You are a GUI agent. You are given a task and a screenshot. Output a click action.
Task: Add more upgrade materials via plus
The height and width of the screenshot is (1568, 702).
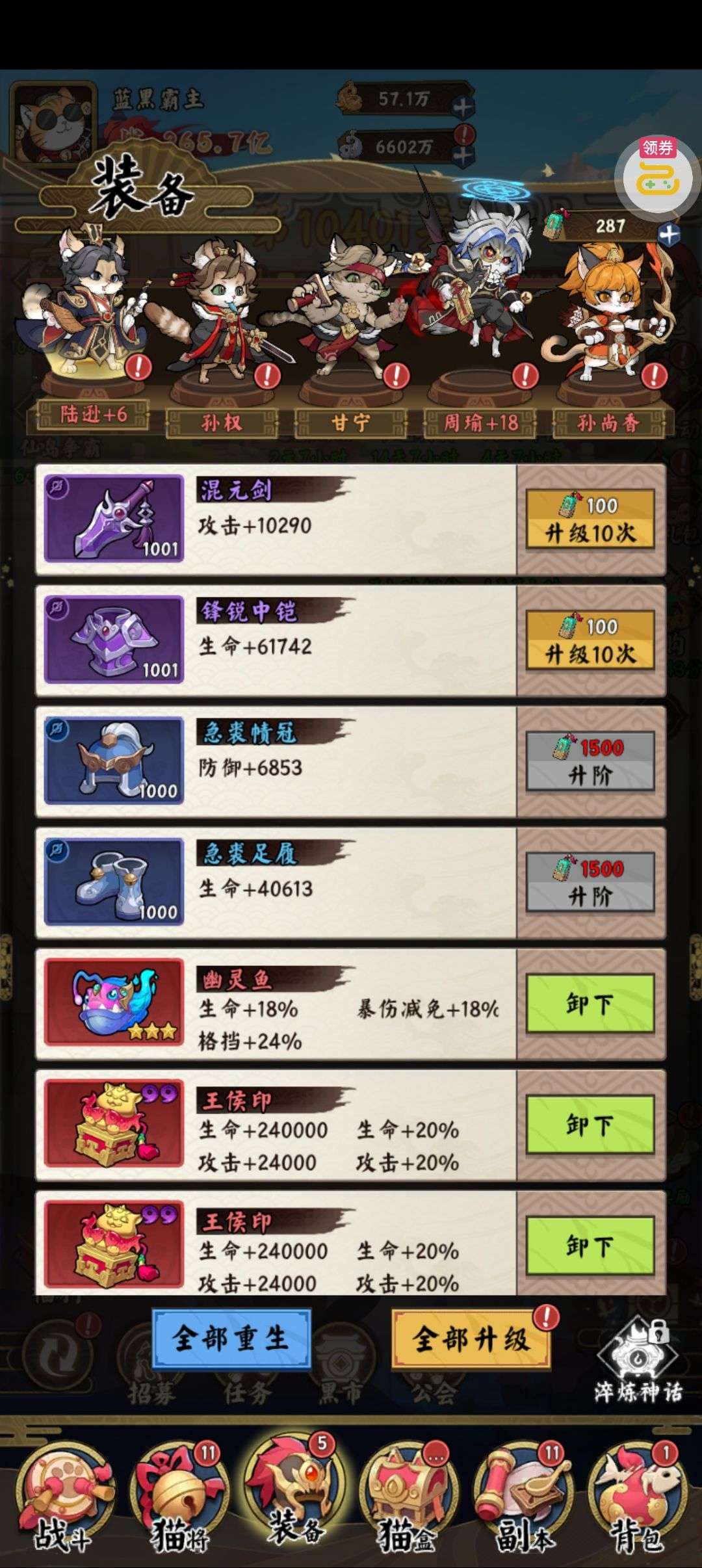[x=669, y=233]
